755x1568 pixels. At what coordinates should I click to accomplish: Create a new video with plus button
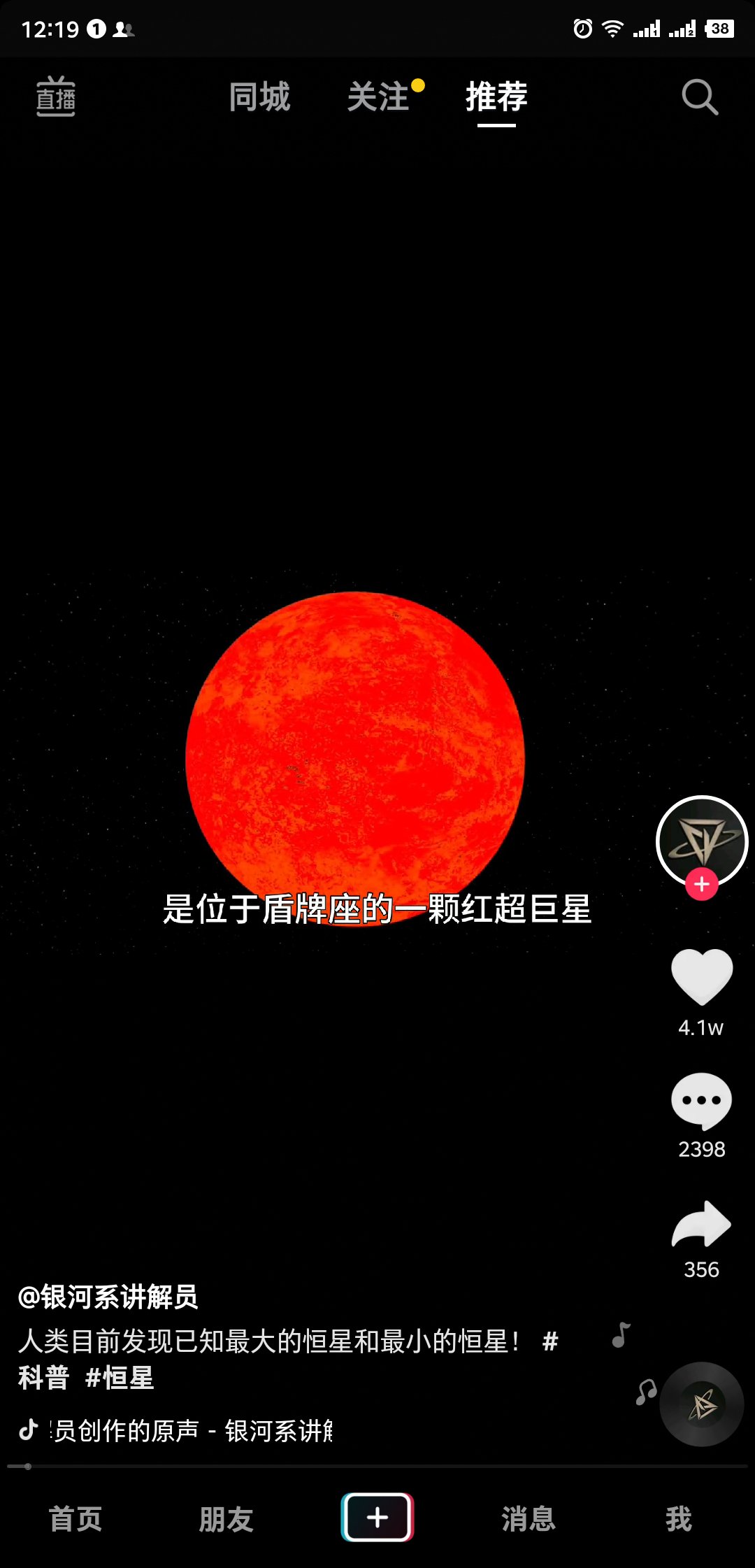pos(377,1517)
